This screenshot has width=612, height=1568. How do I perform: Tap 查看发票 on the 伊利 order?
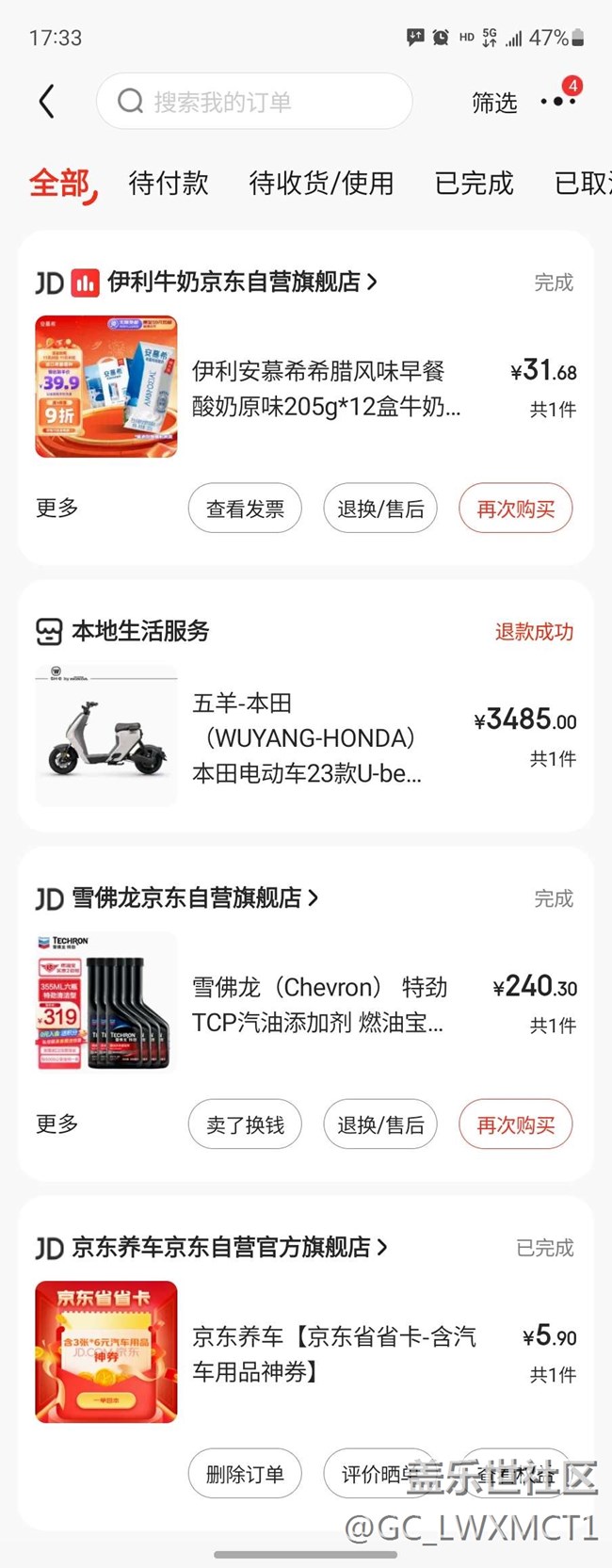(x=245, y=509)
